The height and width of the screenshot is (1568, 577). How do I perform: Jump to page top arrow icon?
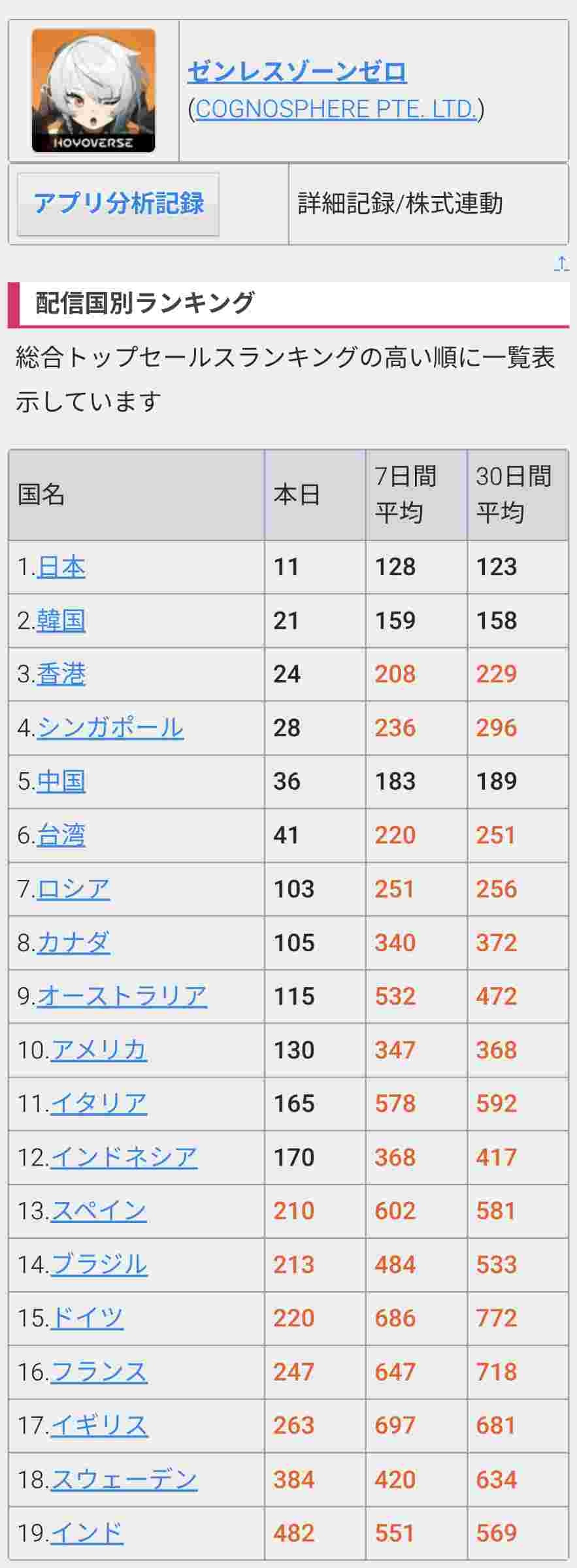pos(561,263)
